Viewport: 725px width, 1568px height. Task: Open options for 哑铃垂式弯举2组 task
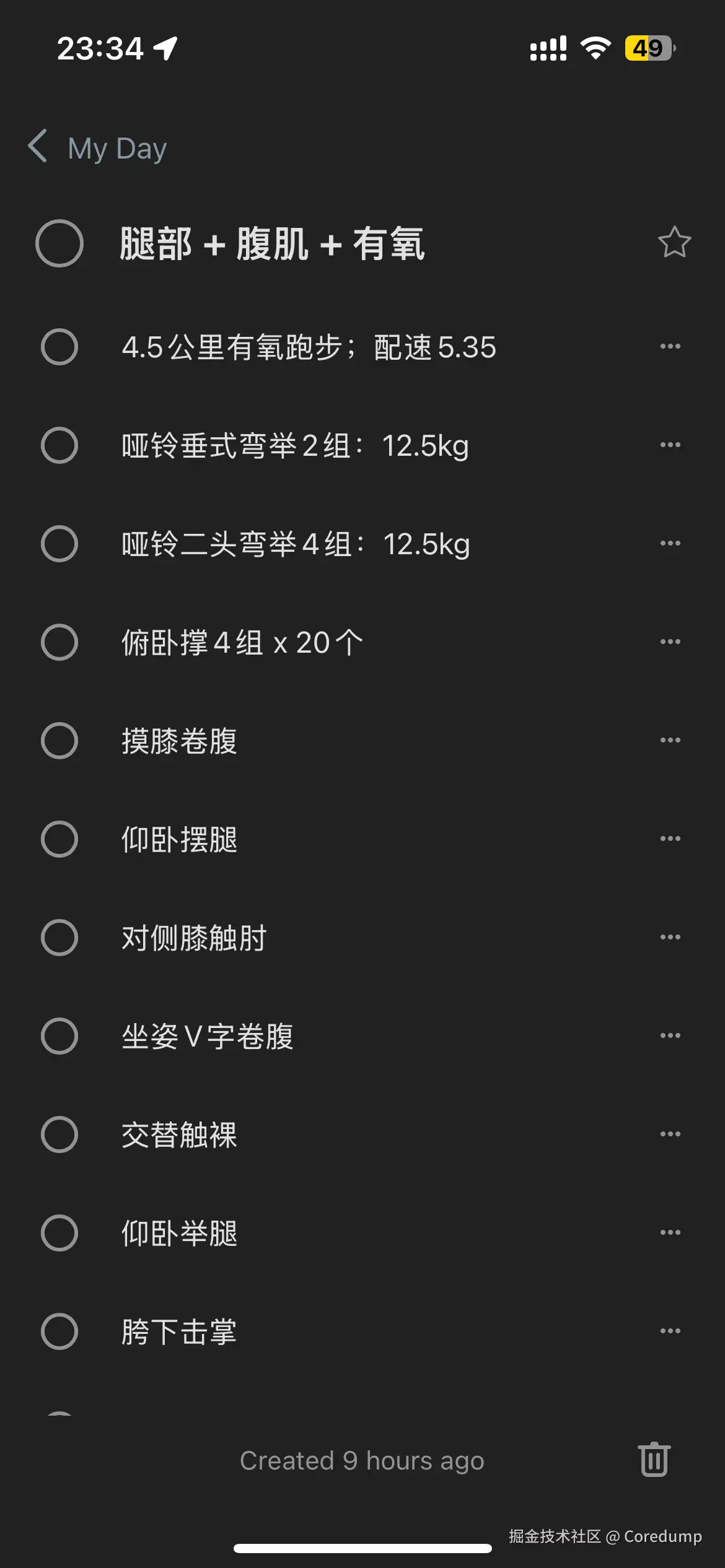[670, 444]
